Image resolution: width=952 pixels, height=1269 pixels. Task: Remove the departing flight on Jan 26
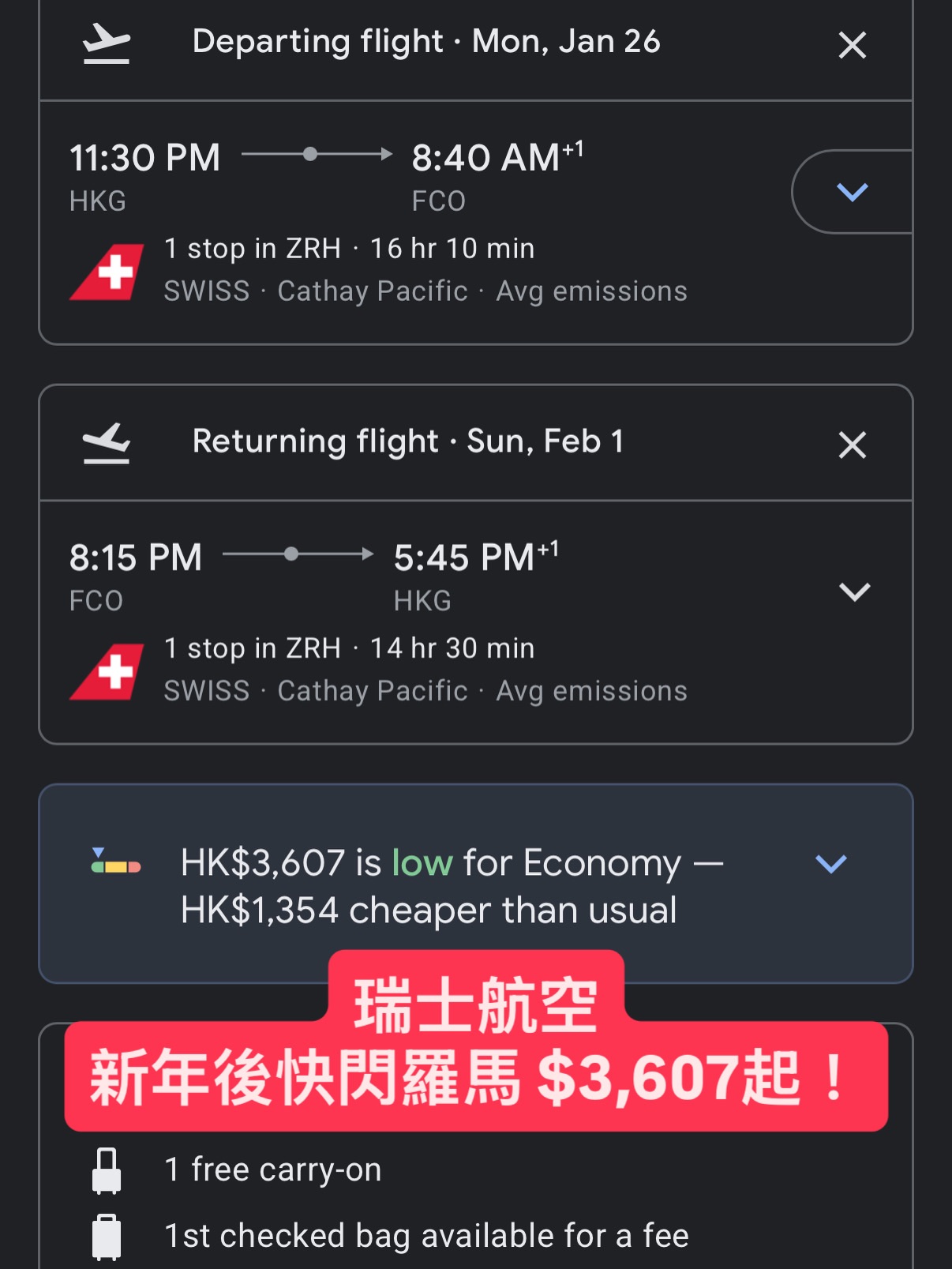coord(852,45)
